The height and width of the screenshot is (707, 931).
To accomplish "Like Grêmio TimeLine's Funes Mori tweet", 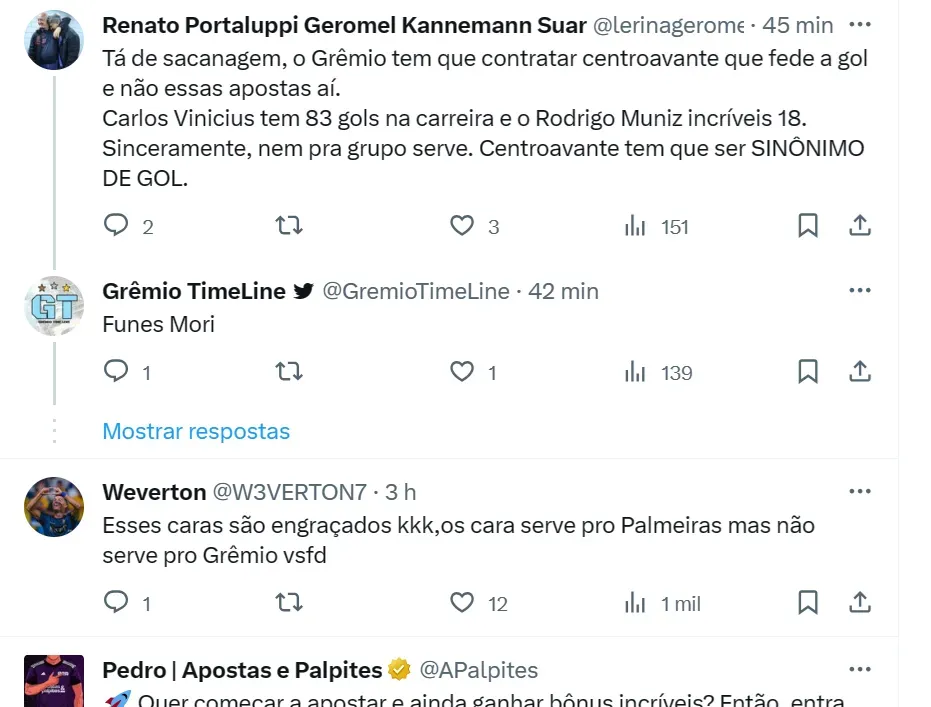I will pyautogui.click(x=461, y=372).
